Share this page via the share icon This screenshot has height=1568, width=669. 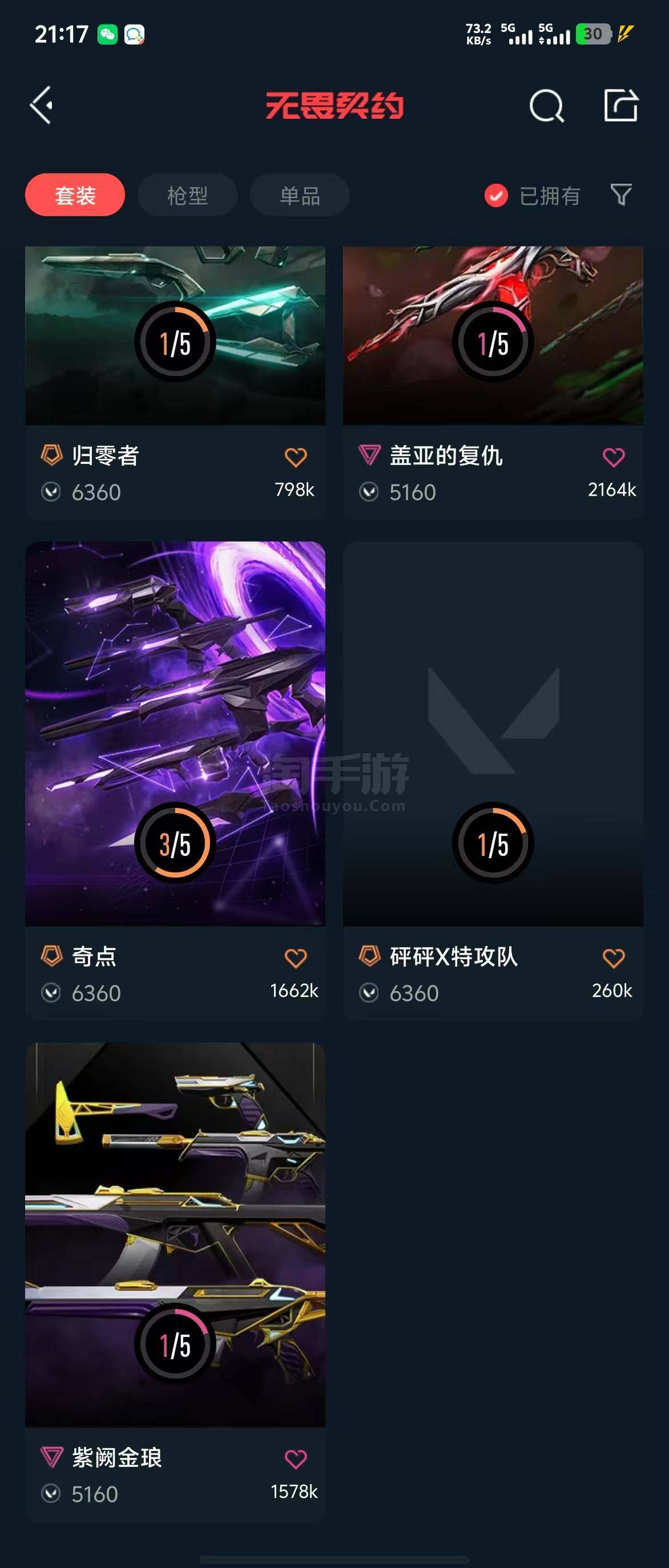(x=620, y=106)
